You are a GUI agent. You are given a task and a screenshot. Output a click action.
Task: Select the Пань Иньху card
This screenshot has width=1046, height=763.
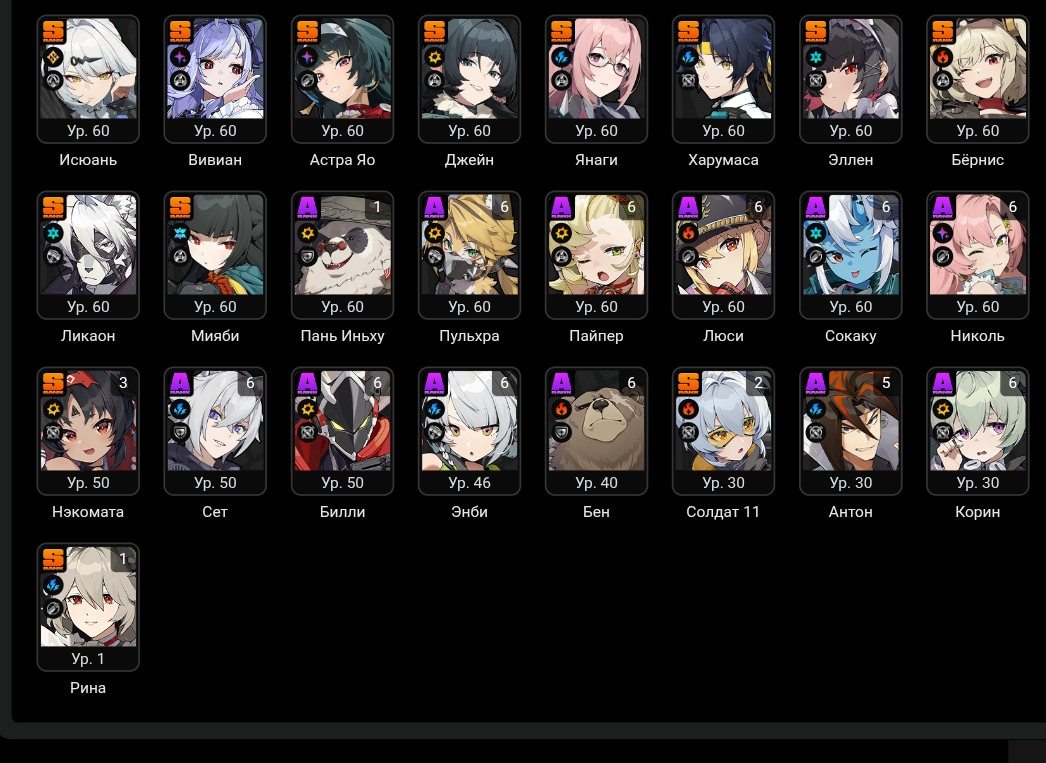(342, 255)
